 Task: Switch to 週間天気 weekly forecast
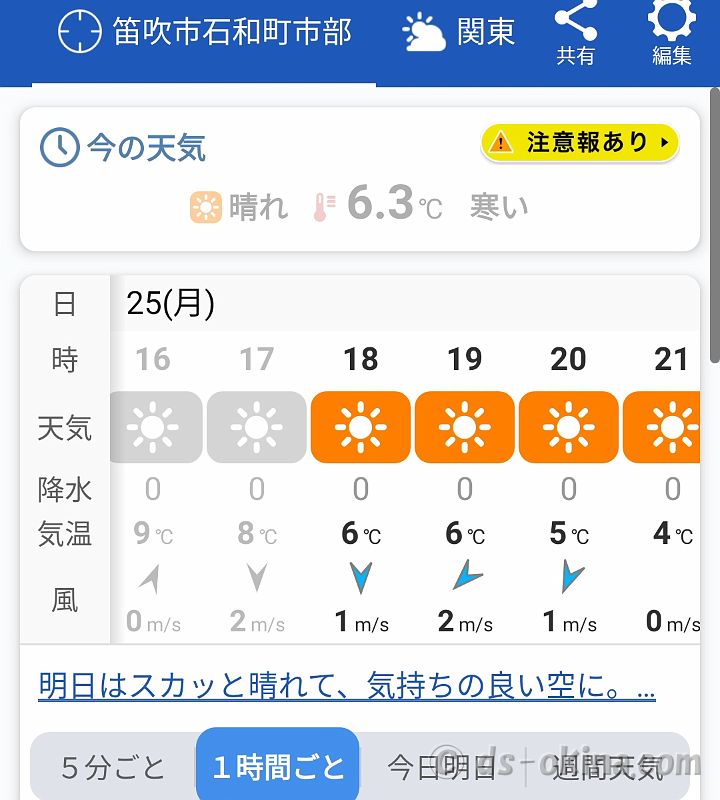(x=607, y=767)
